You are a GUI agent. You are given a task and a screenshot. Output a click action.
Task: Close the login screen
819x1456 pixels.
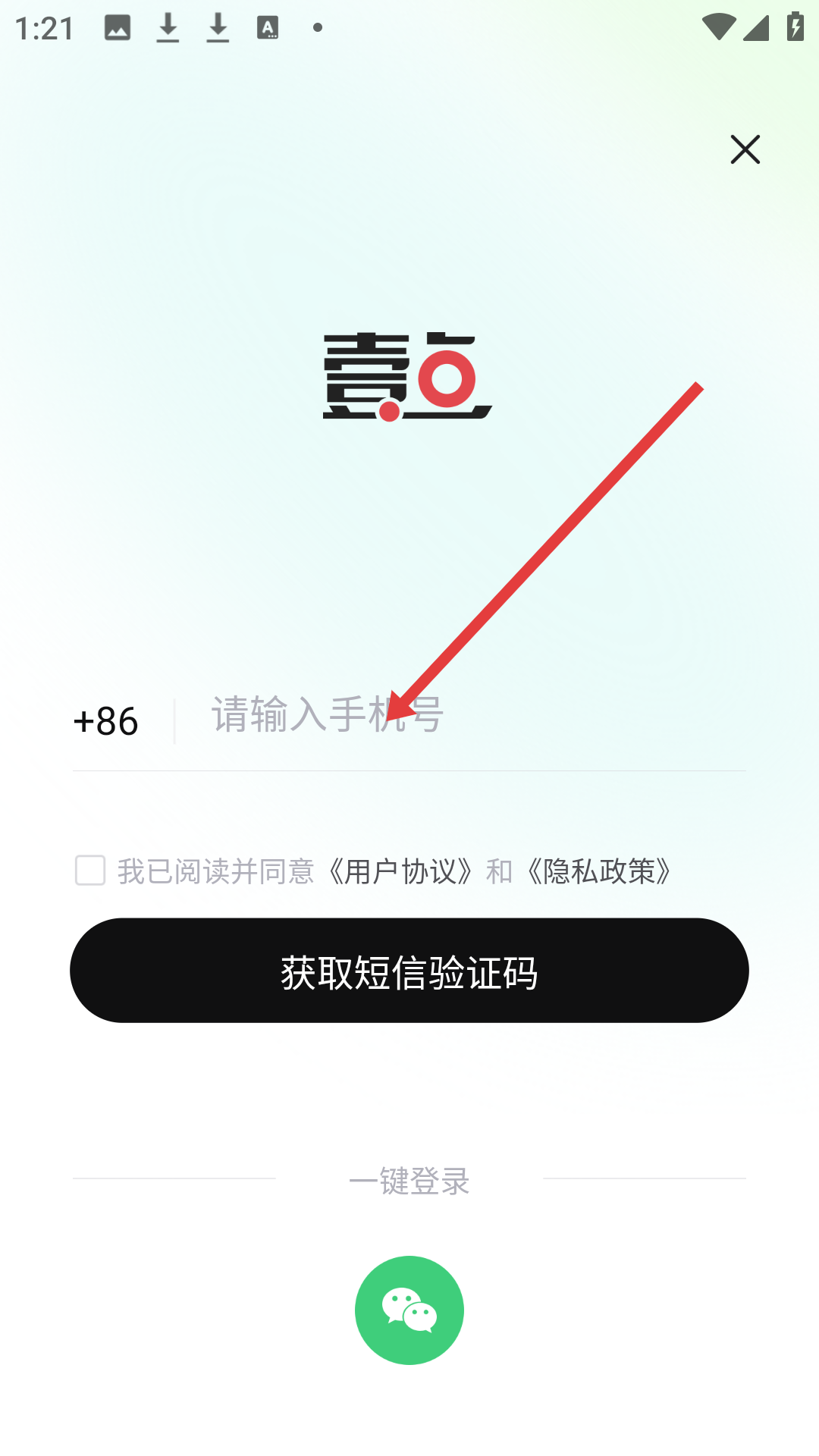pos(745,149)
